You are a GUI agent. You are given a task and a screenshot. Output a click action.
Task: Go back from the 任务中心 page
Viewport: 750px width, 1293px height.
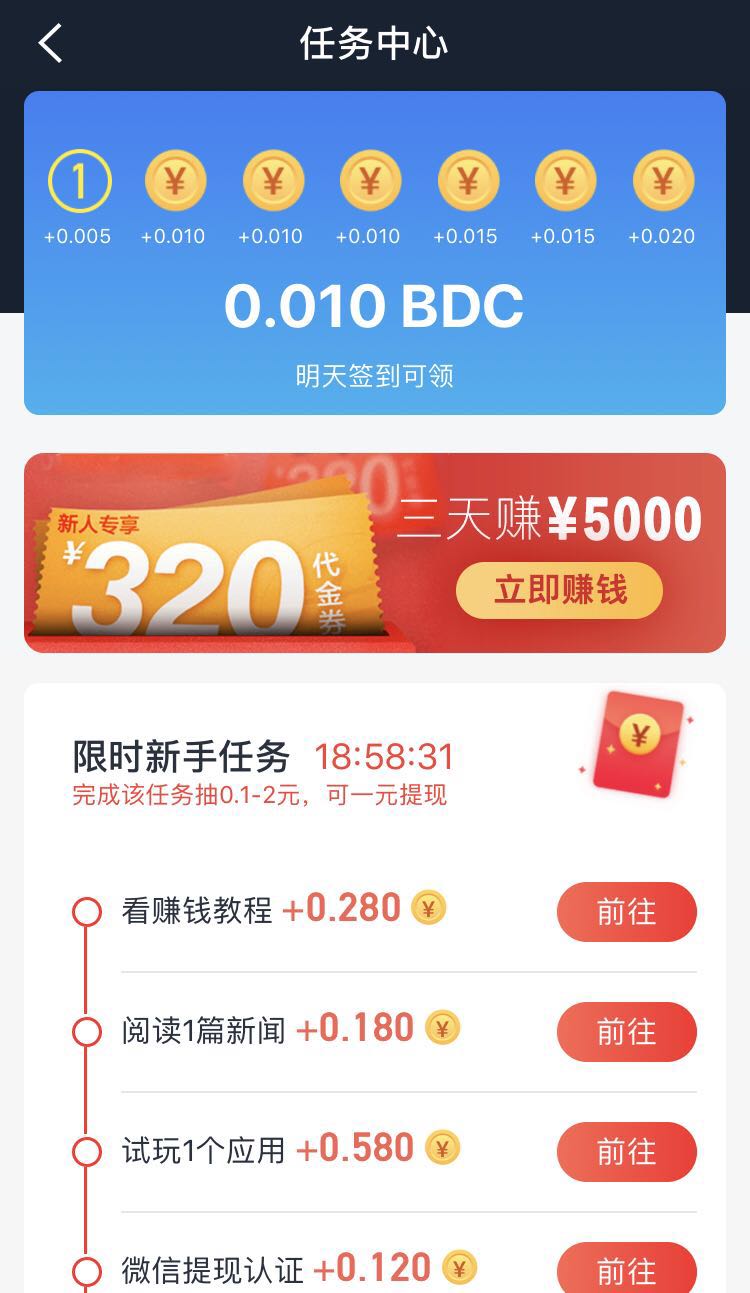tap(50, 43)
